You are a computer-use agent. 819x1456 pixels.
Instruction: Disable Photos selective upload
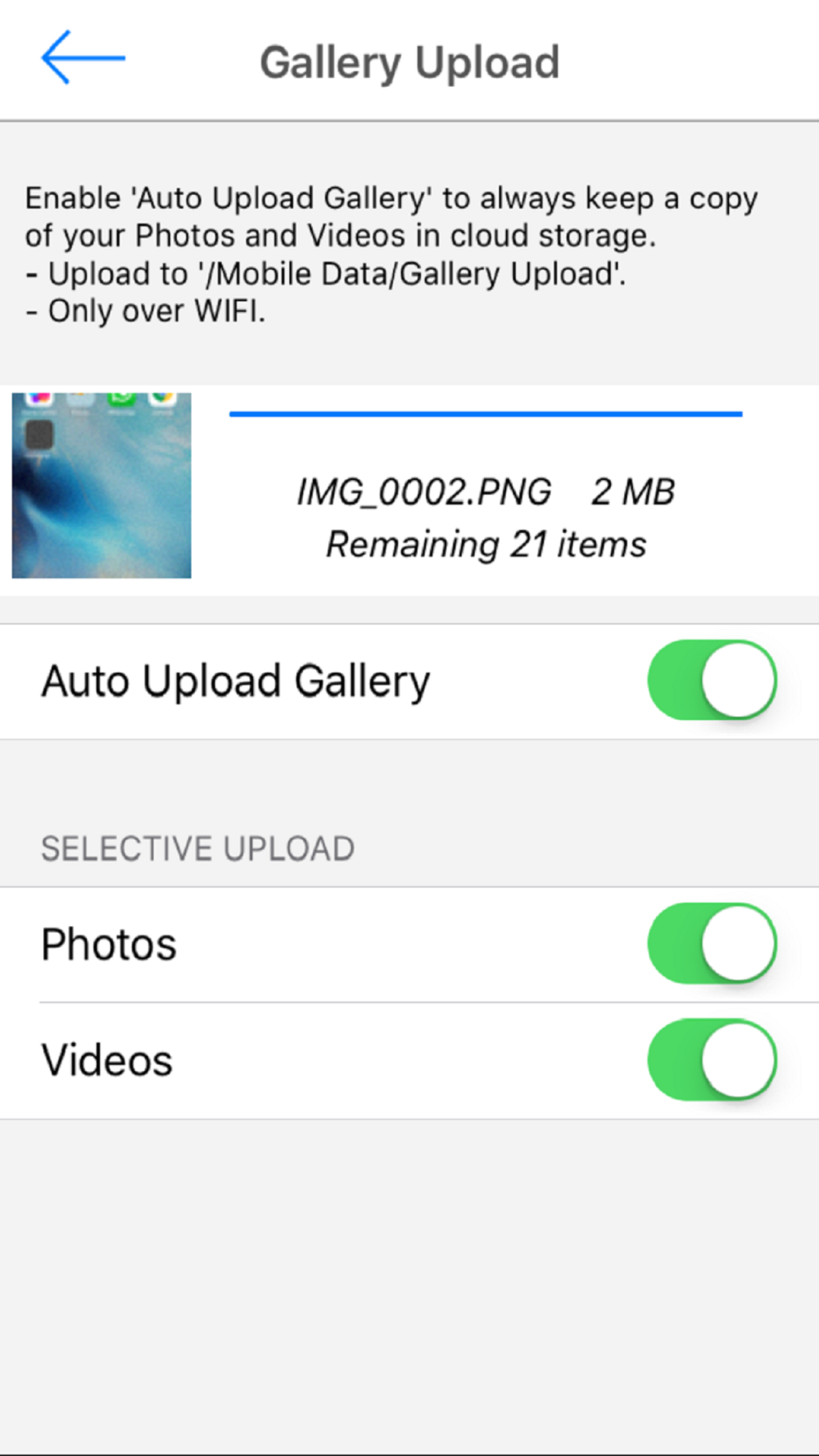(711, 943)
